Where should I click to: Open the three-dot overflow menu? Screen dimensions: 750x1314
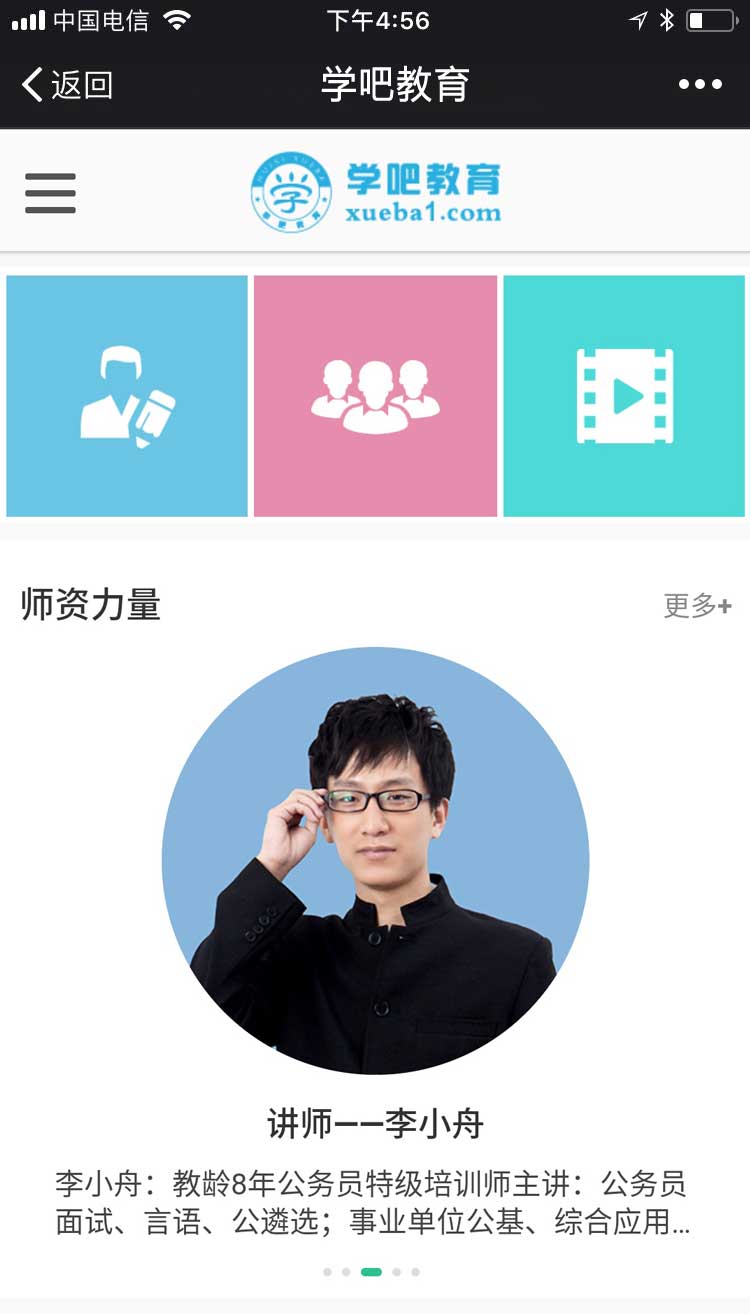pyautogui.click(x=700, y=85)
